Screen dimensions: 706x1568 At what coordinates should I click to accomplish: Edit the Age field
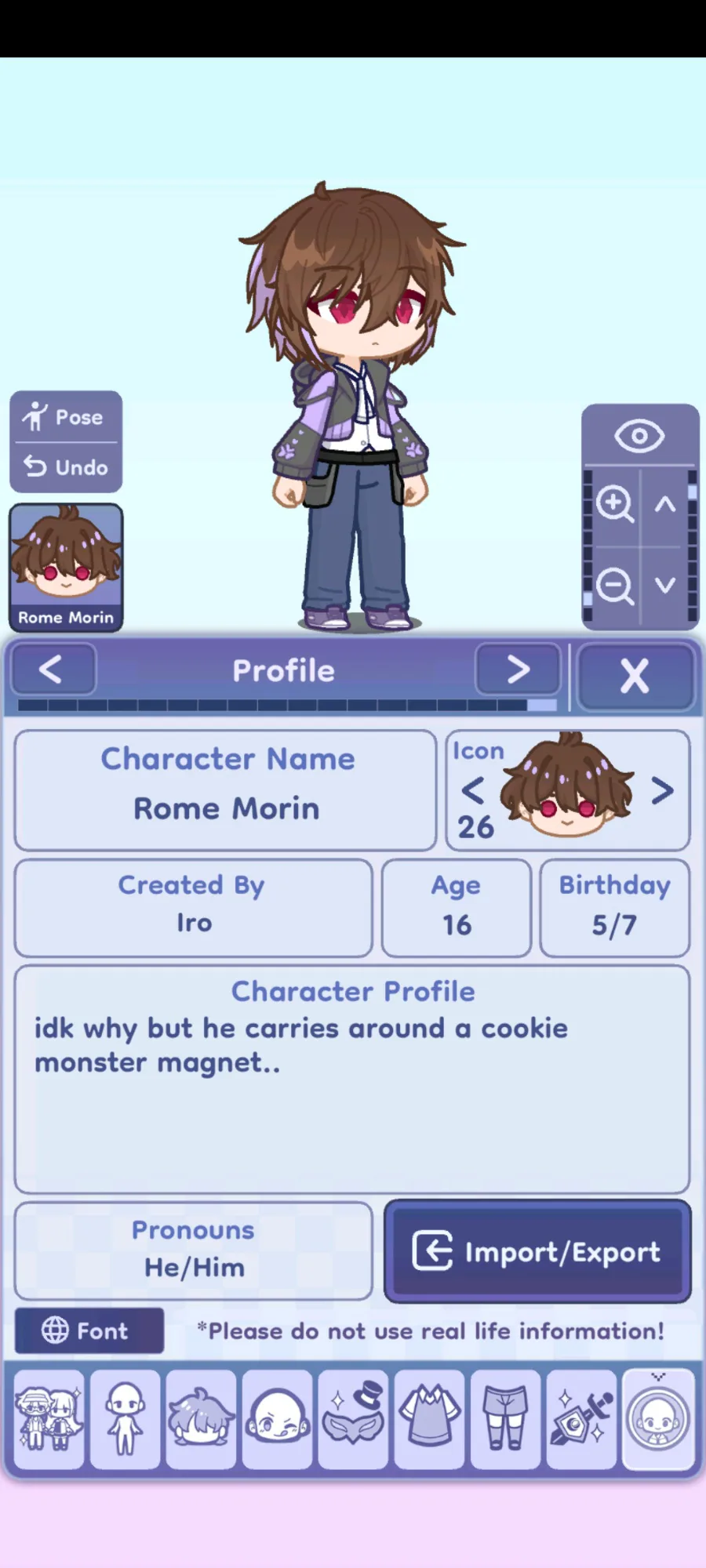457,908
